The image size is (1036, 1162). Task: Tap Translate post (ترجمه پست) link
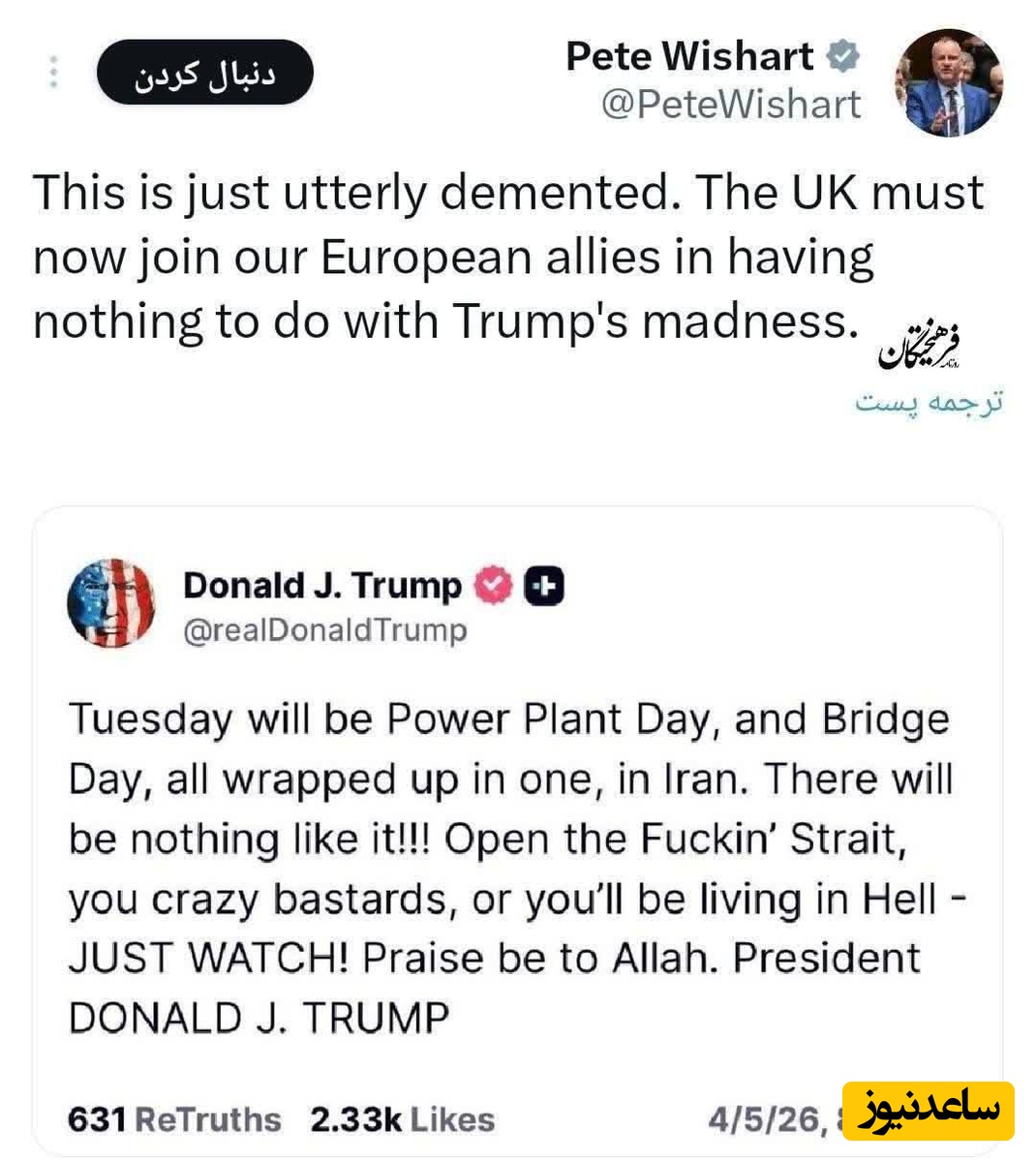tap(929, 402)
